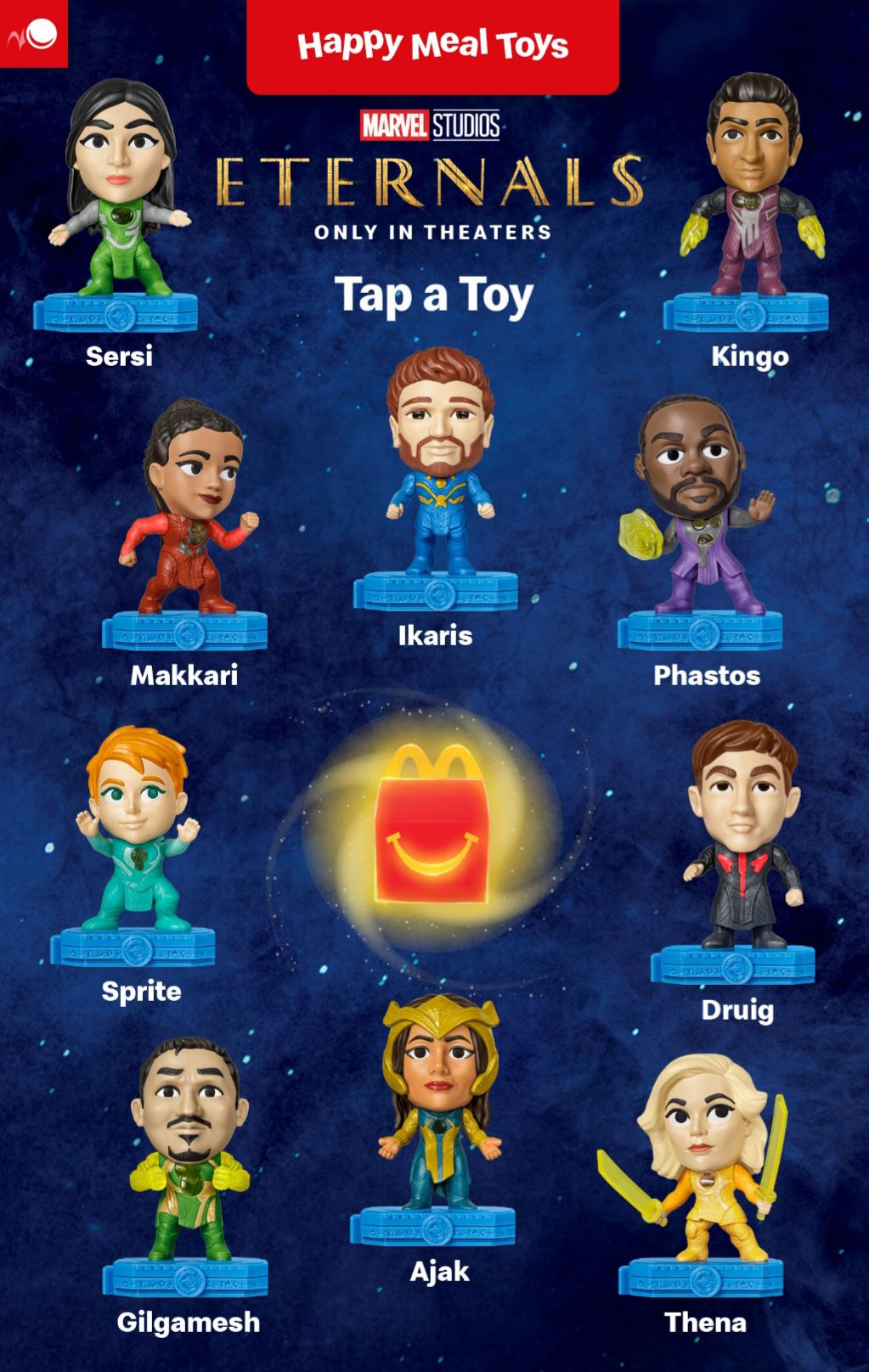Open the red corner menu icon
This screenshot has width=869, height=1372.
click(x=33, y=34)
